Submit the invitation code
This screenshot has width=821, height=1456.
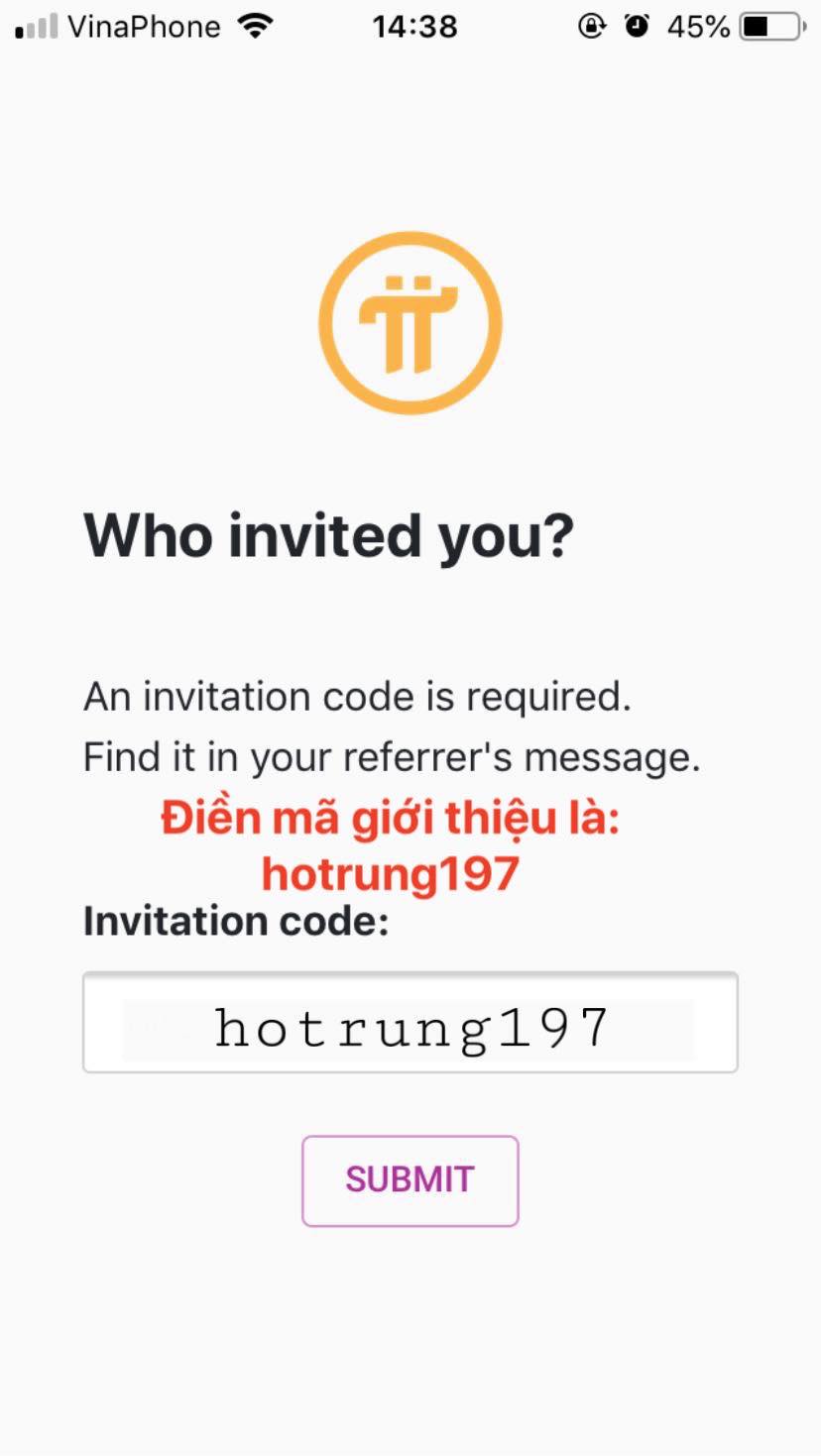click(410, 1180)
